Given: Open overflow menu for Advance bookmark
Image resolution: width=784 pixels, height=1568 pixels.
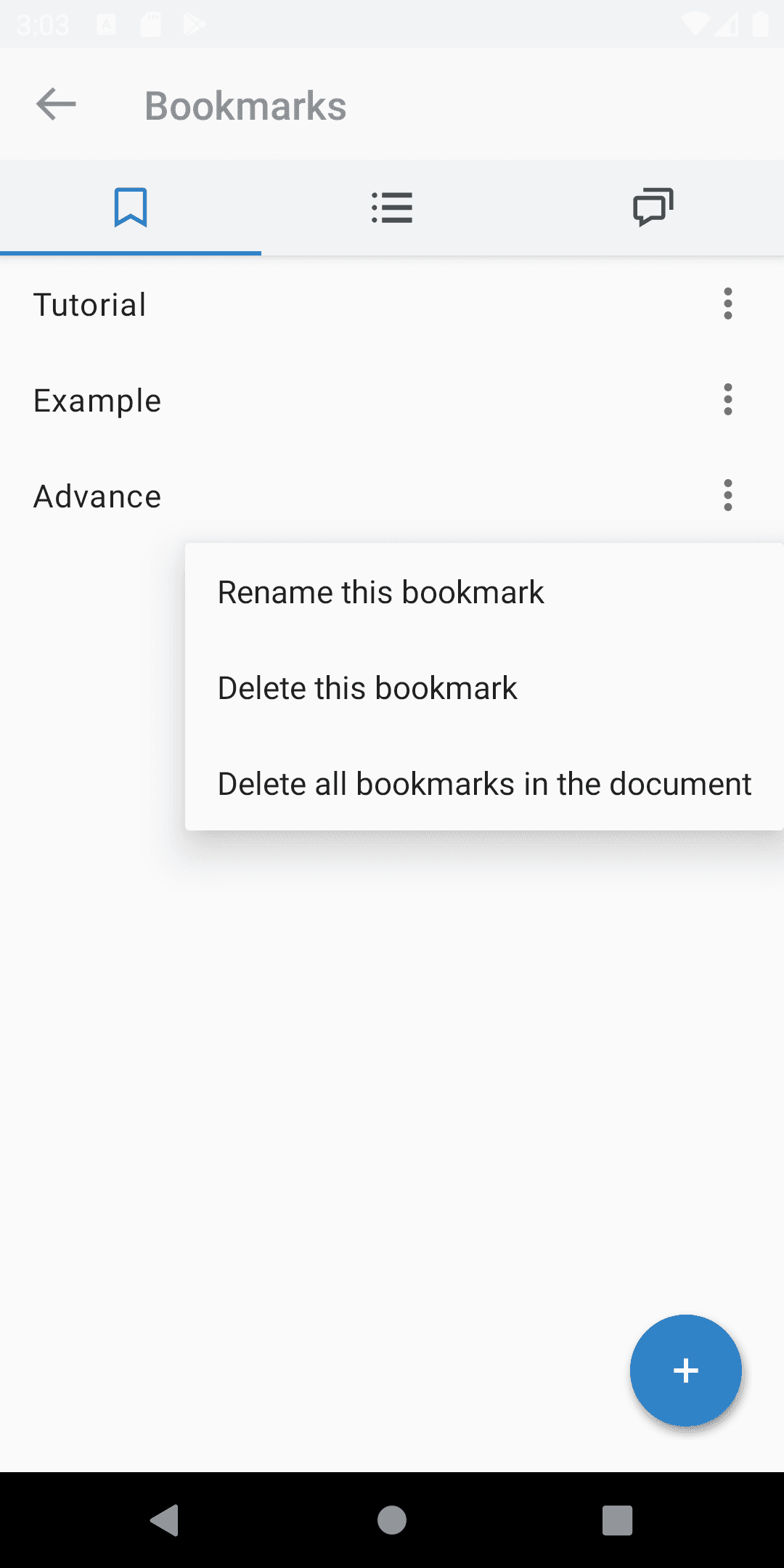Looking at the screenshot, I should click(727, 495).
